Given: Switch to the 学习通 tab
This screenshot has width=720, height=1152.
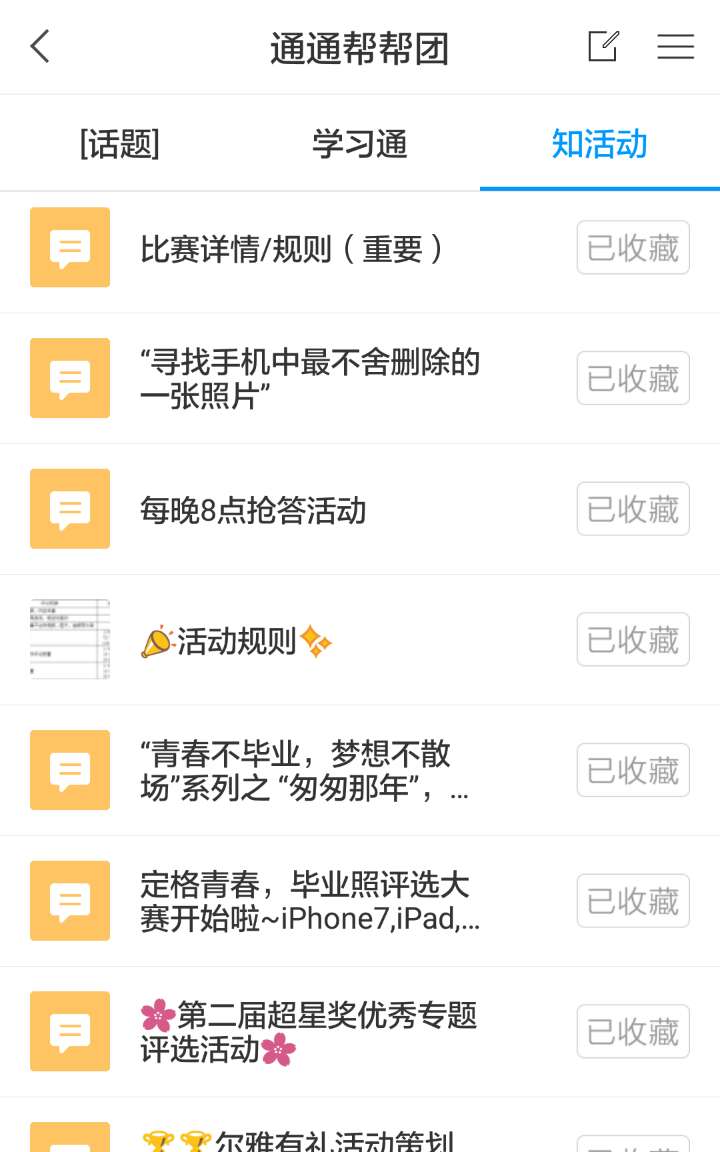Looking at the screenshot, I should 360,143.
